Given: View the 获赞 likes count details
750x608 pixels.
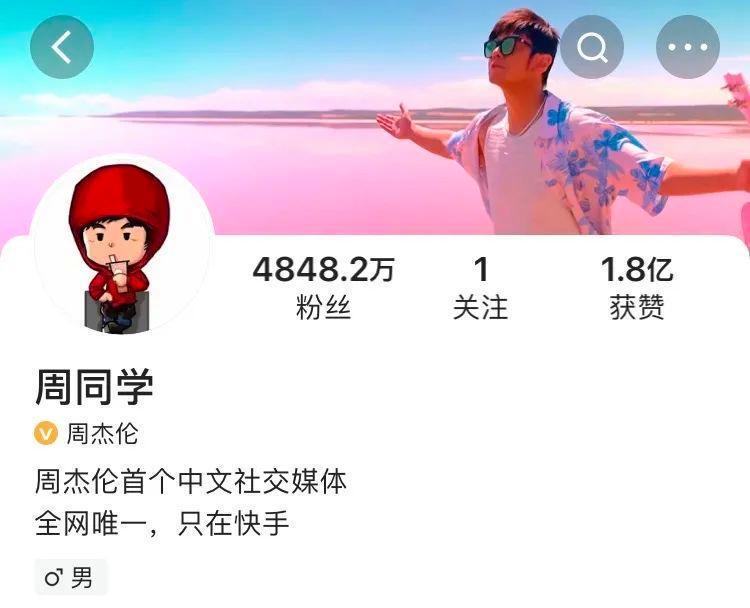Looking at the screenshot, I should click(637, 287).
